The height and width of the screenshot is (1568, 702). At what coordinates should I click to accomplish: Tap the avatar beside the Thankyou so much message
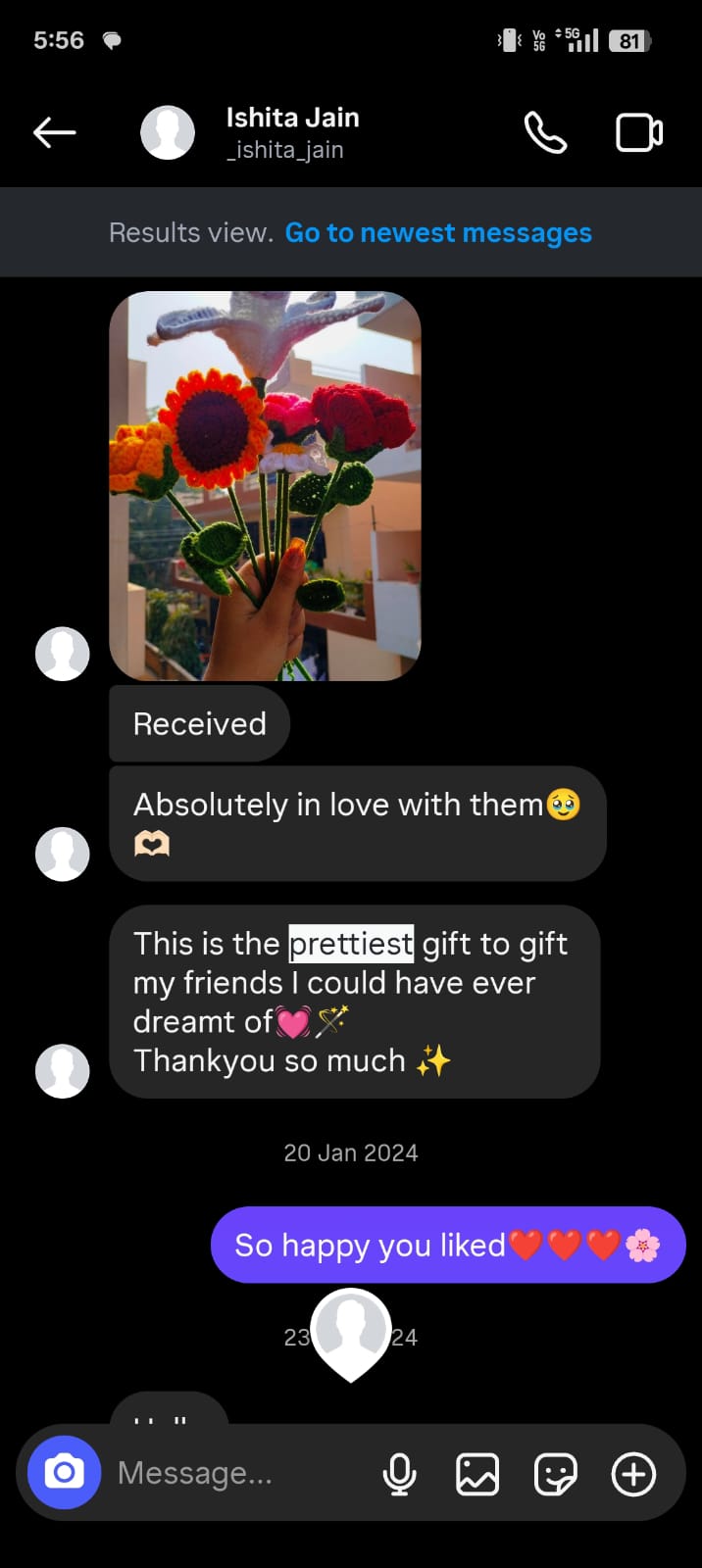(63, 1070)
